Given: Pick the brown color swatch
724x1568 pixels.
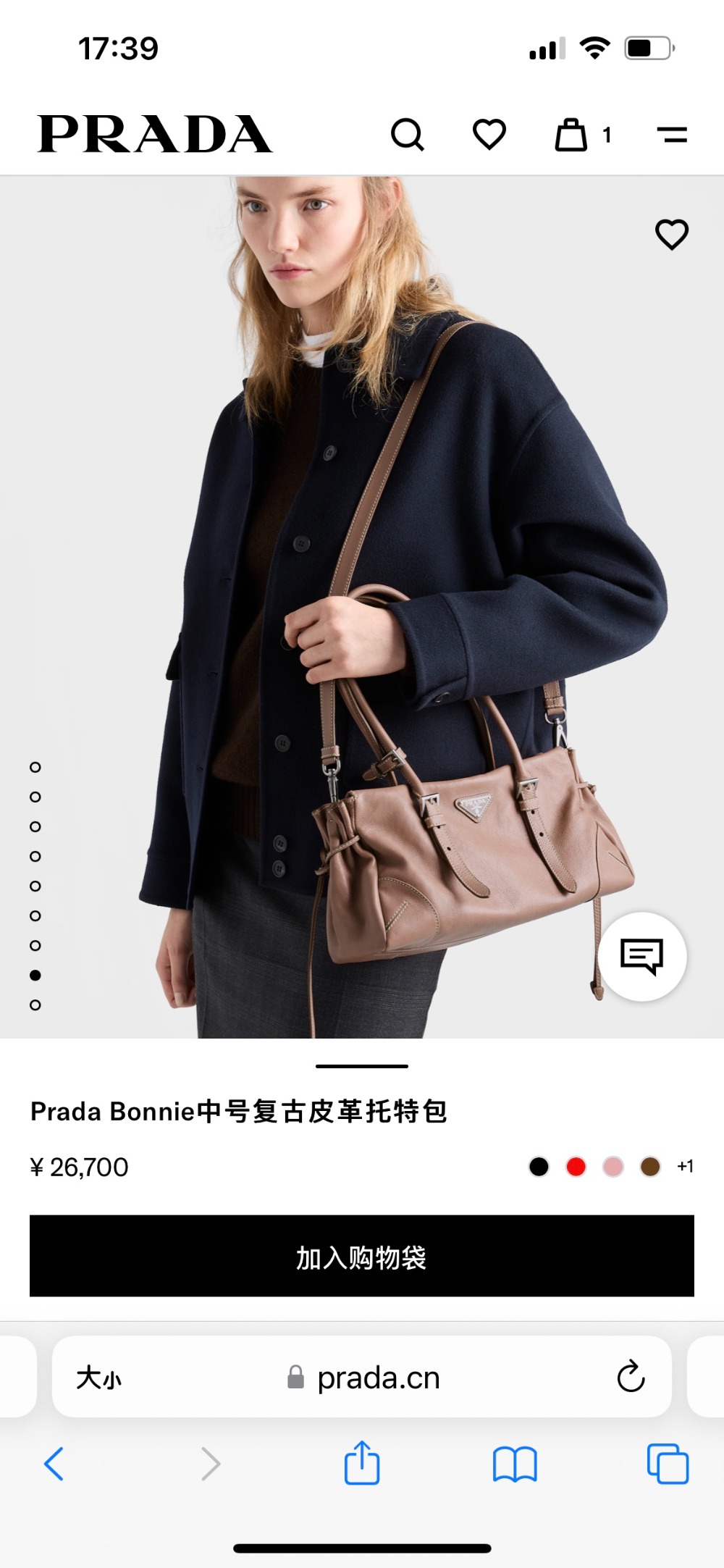Looking at the screenshot, I should (x=650, y=1167).
